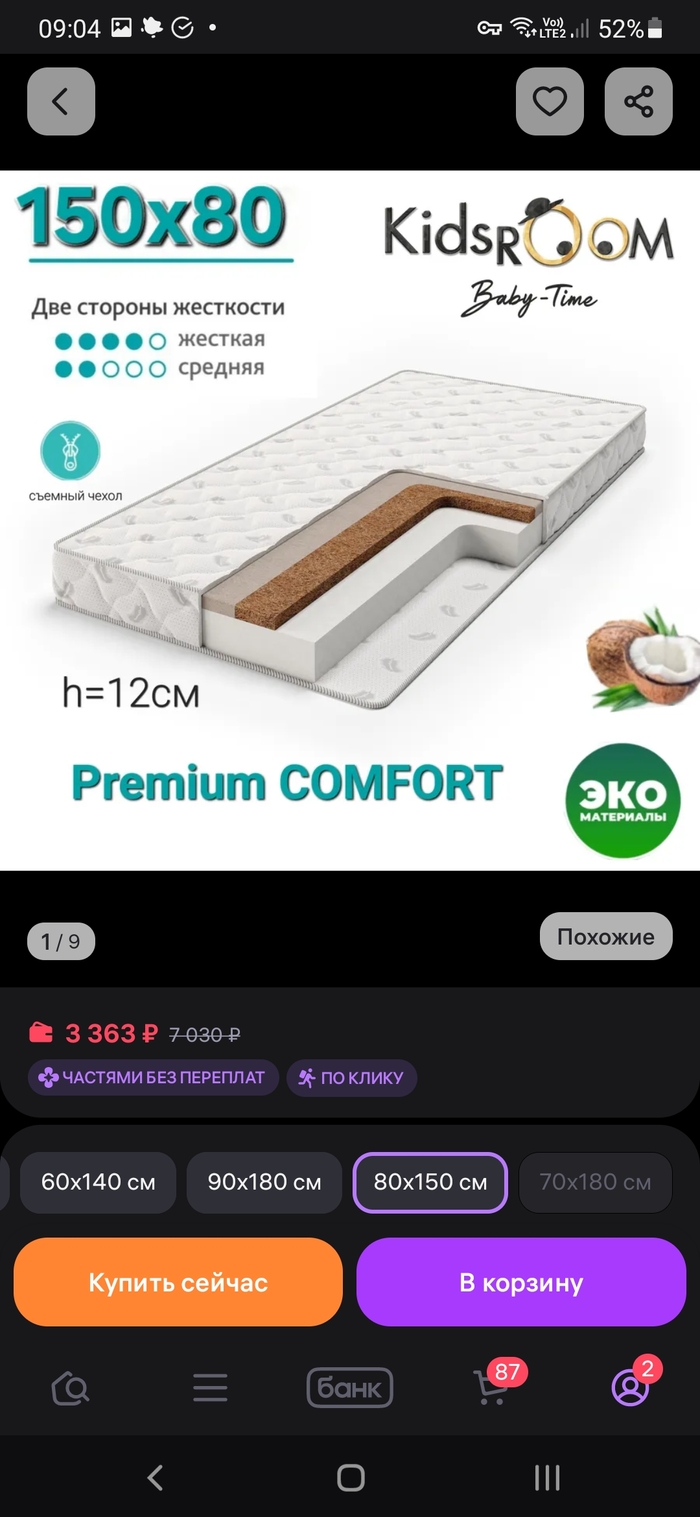Open the Частями без переплат offer

coord(153,1078)
